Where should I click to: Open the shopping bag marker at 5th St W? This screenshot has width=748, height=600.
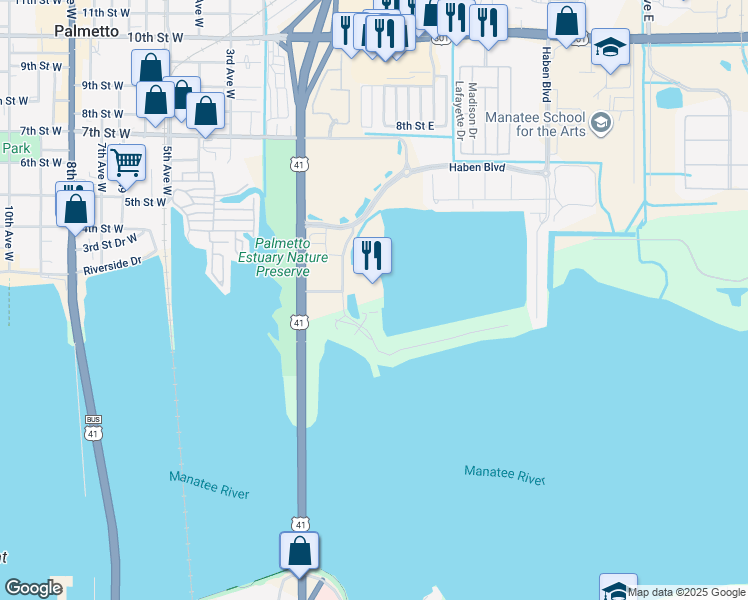click(75, 209)
